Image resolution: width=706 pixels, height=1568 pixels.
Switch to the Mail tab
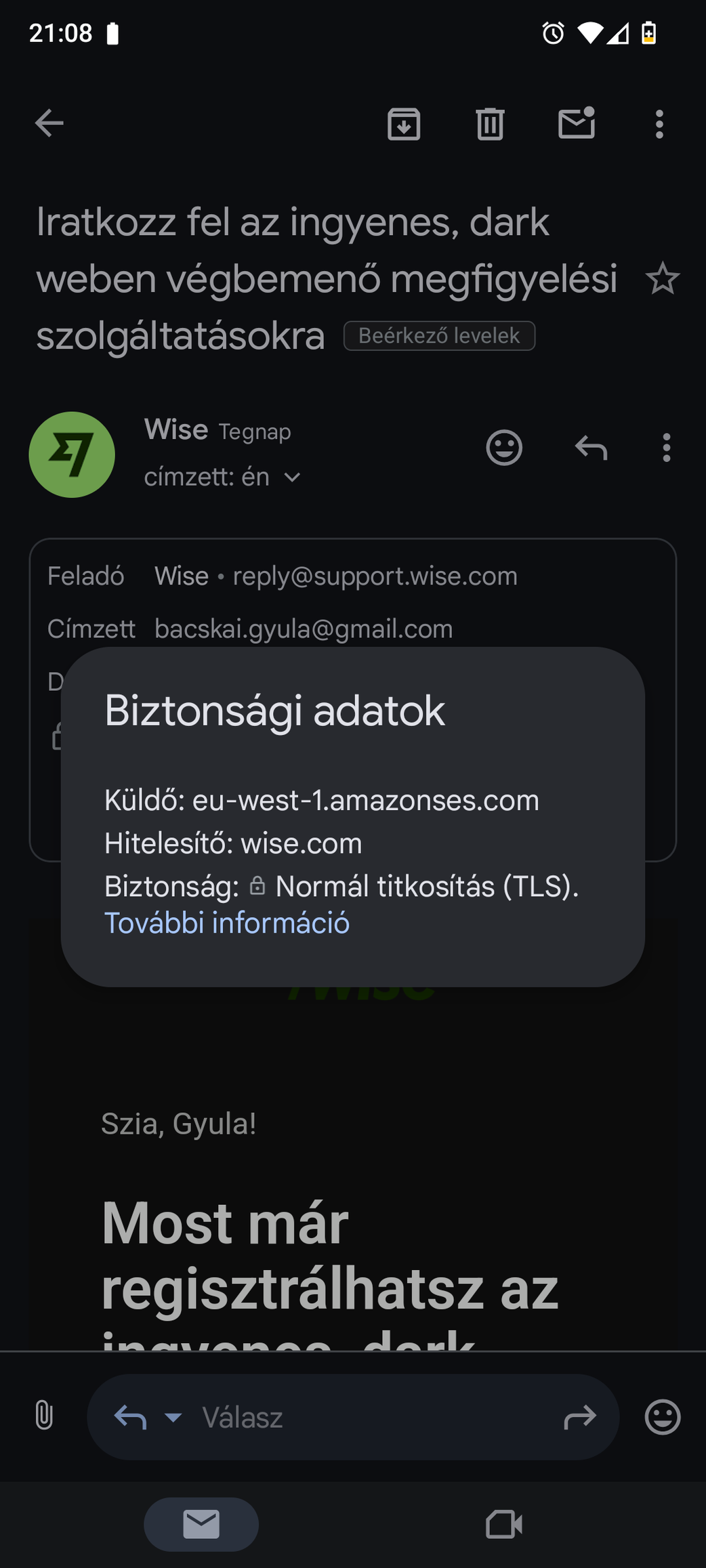point(201,1525)
